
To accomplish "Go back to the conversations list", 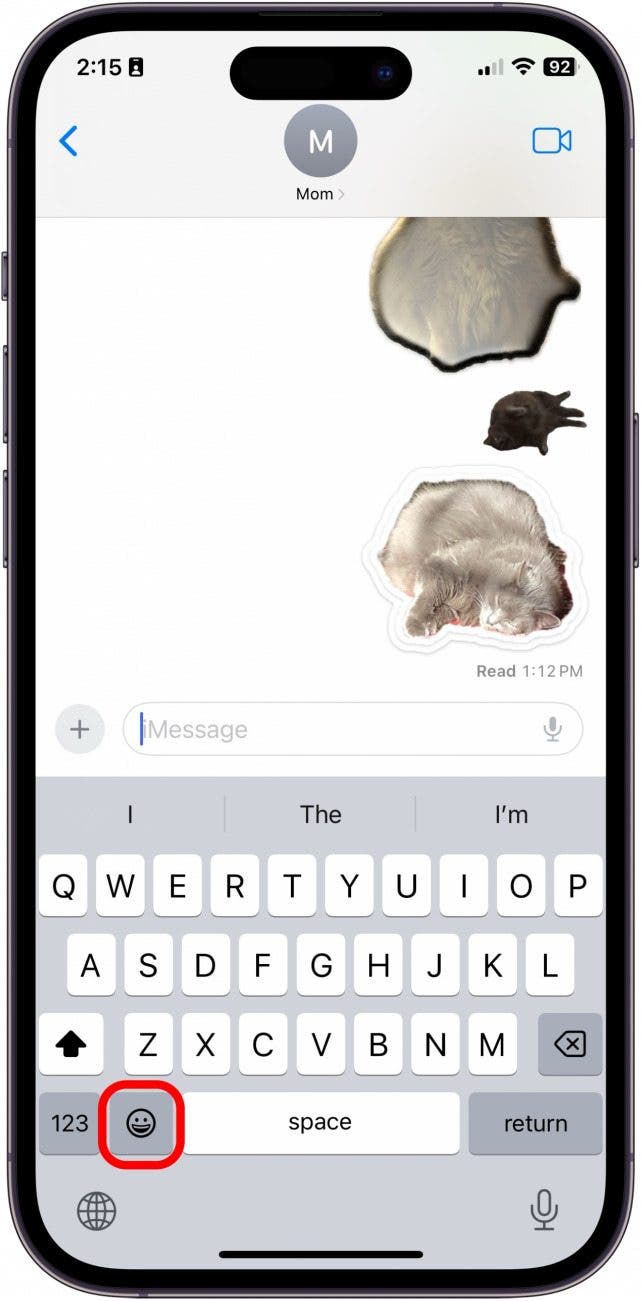I will pos(68,141).
